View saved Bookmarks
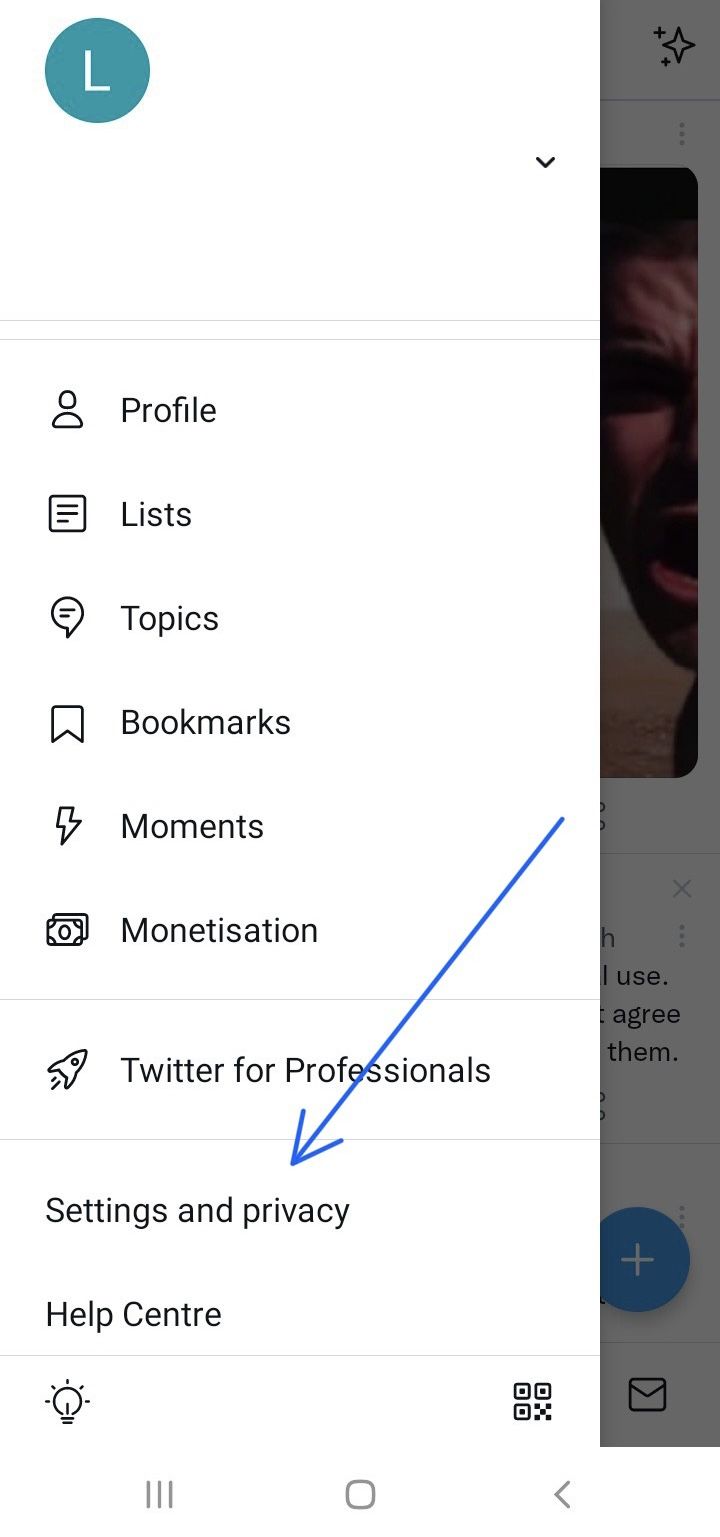Screen dimensions: 720x1537 205,722
